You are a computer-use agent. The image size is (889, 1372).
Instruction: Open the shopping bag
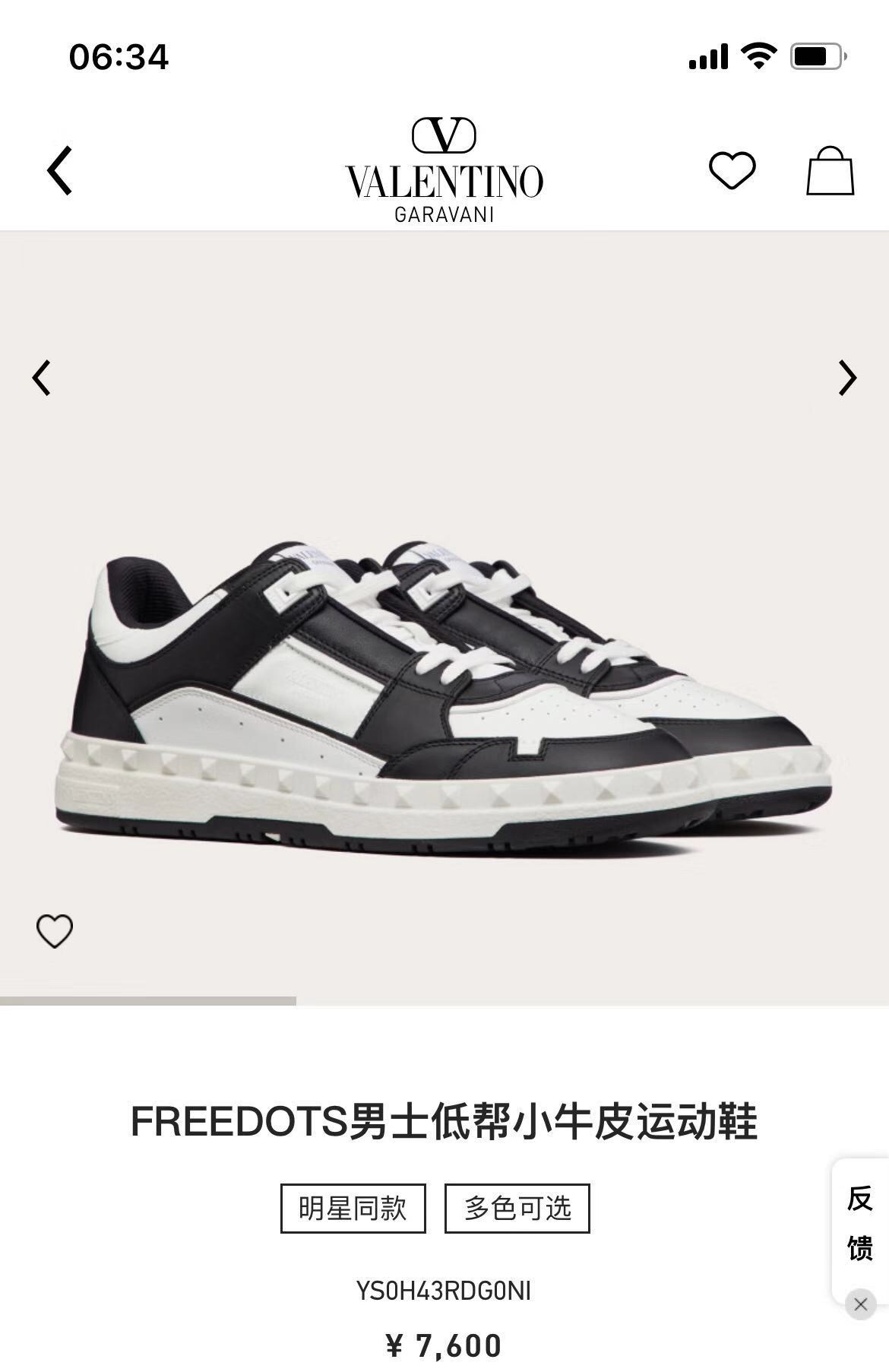click(830, 171)
